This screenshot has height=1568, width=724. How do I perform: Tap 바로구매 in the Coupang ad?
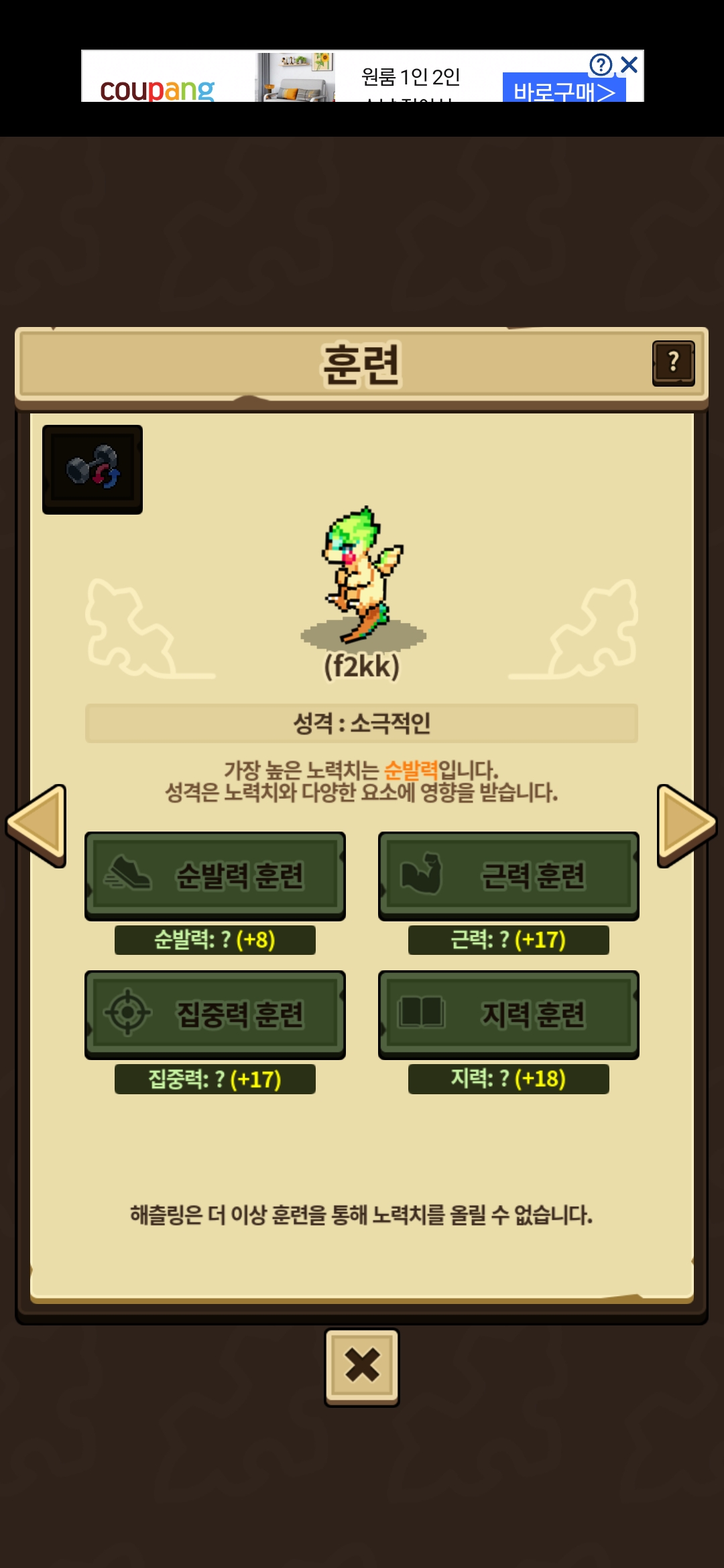pos(563,90)
